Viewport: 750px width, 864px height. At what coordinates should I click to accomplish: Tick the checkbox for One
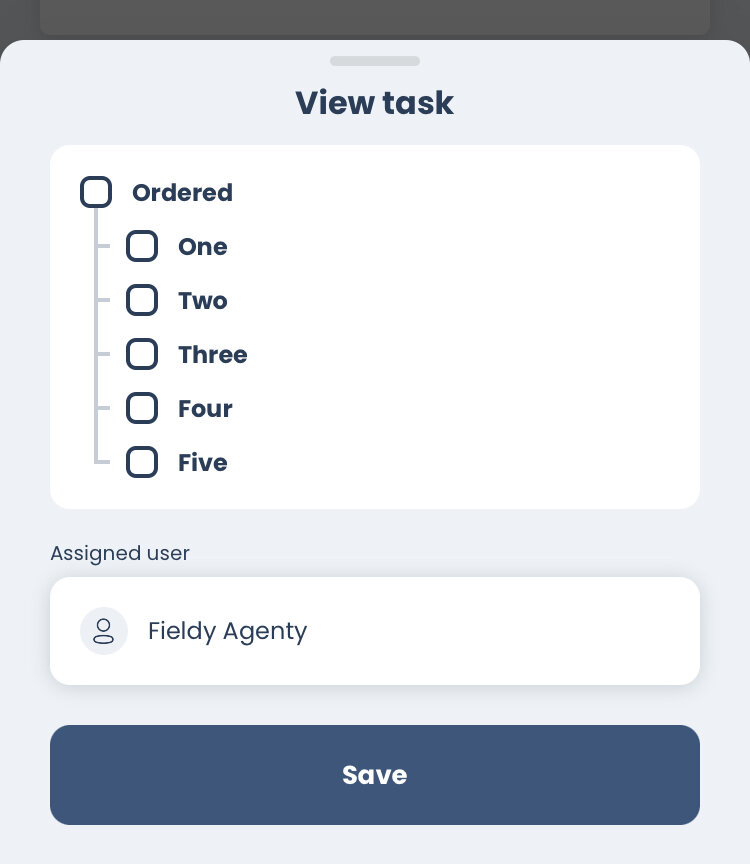[142, 246]
